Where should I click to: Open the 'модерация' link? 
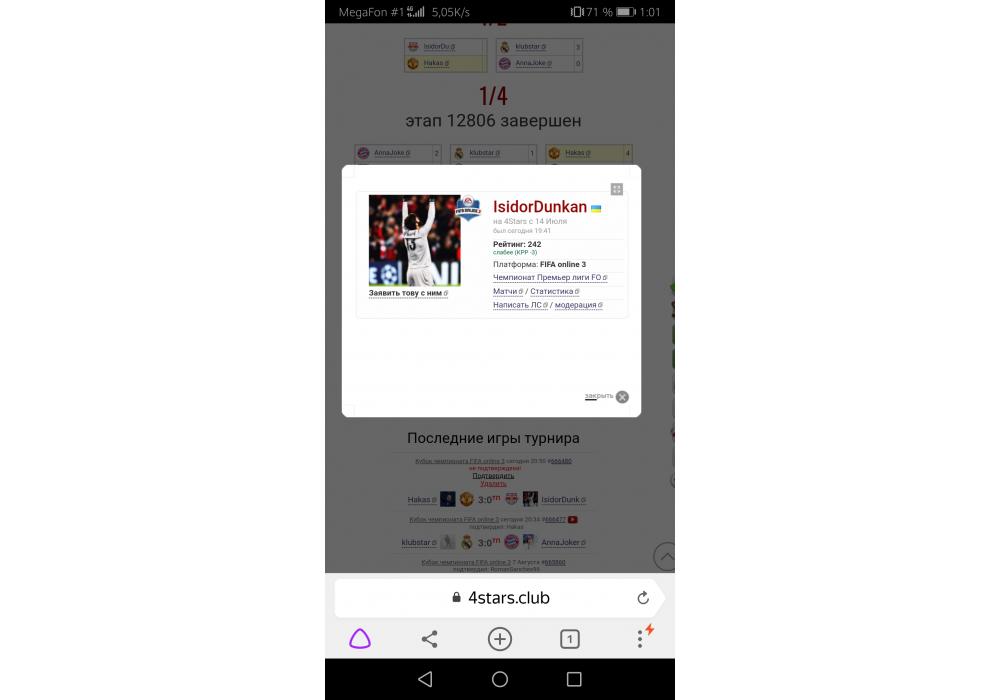click(x=576, y=305)
